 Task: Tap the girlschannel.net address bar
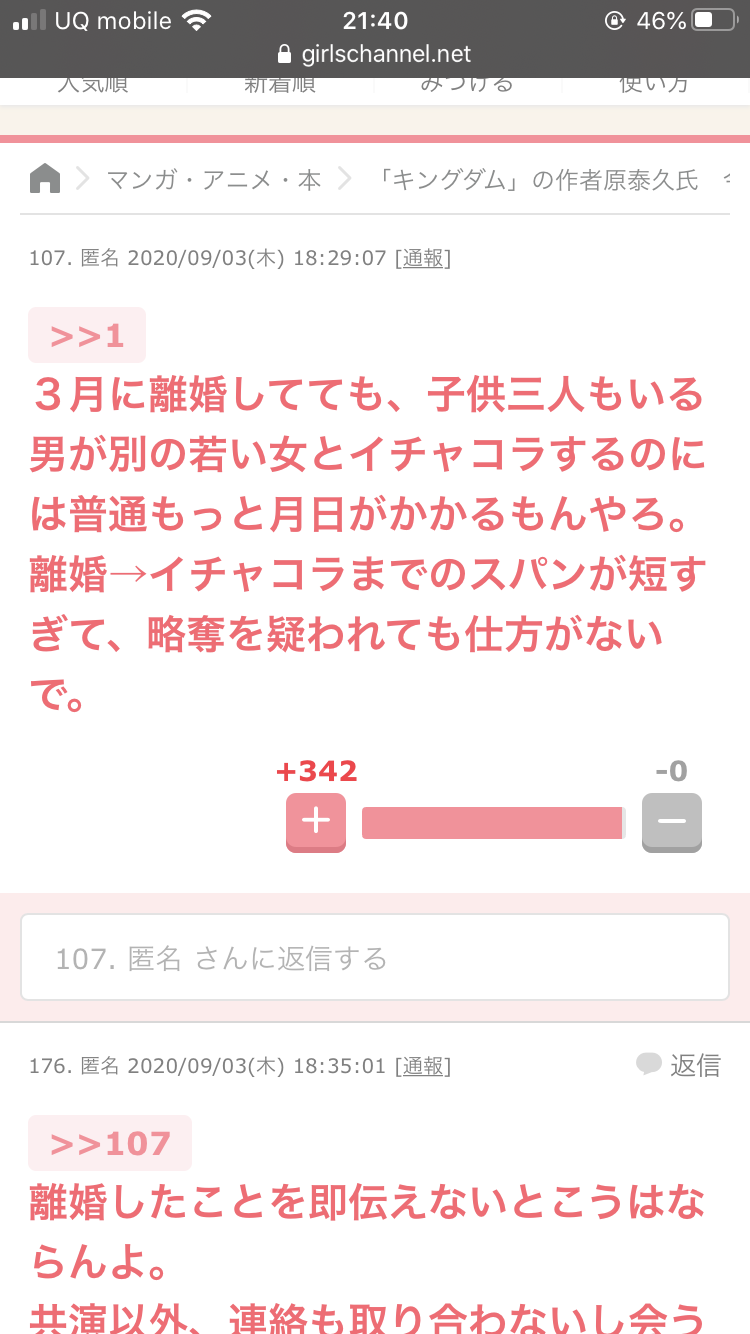(375, 54)
